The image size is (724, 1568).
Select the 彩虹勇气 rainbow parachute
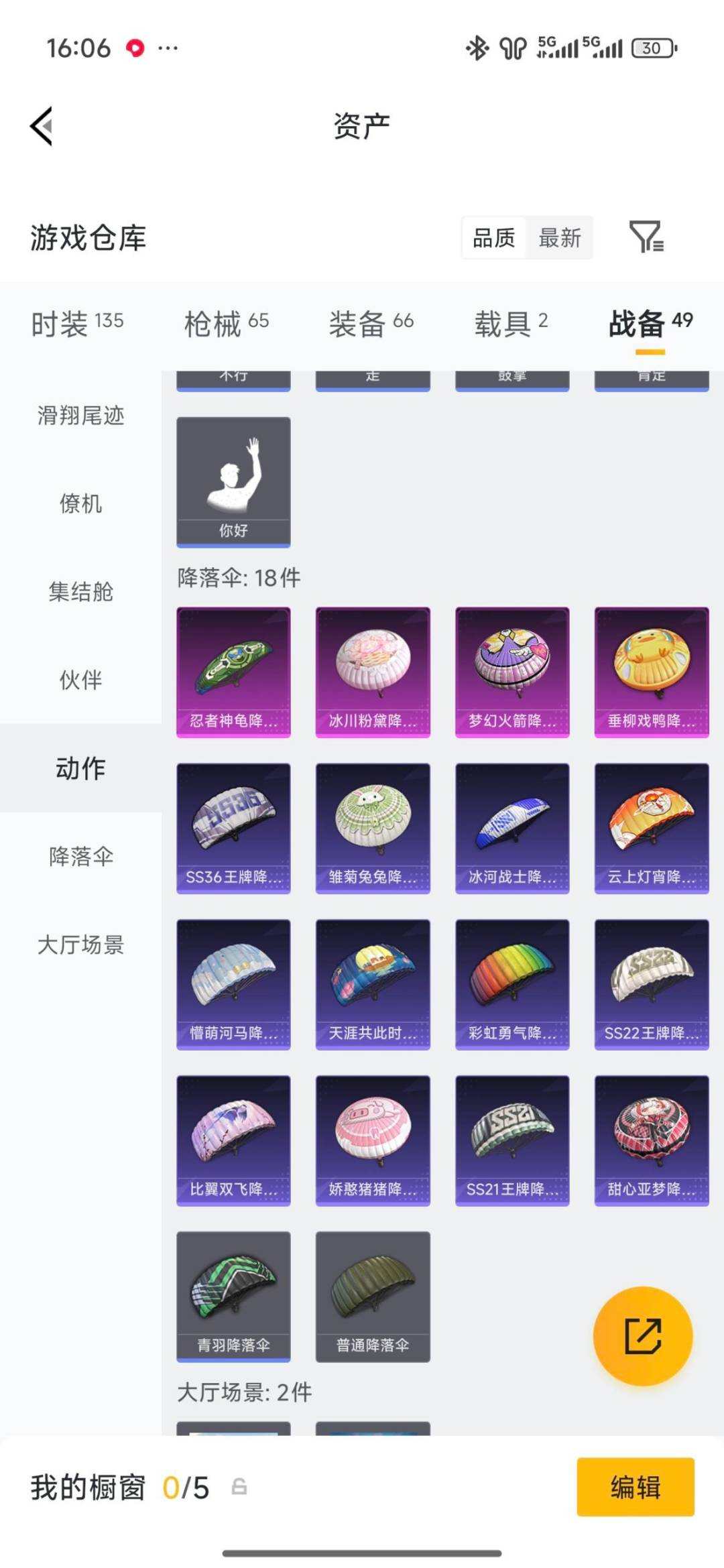pyautogui.click(x=513, y=982)
